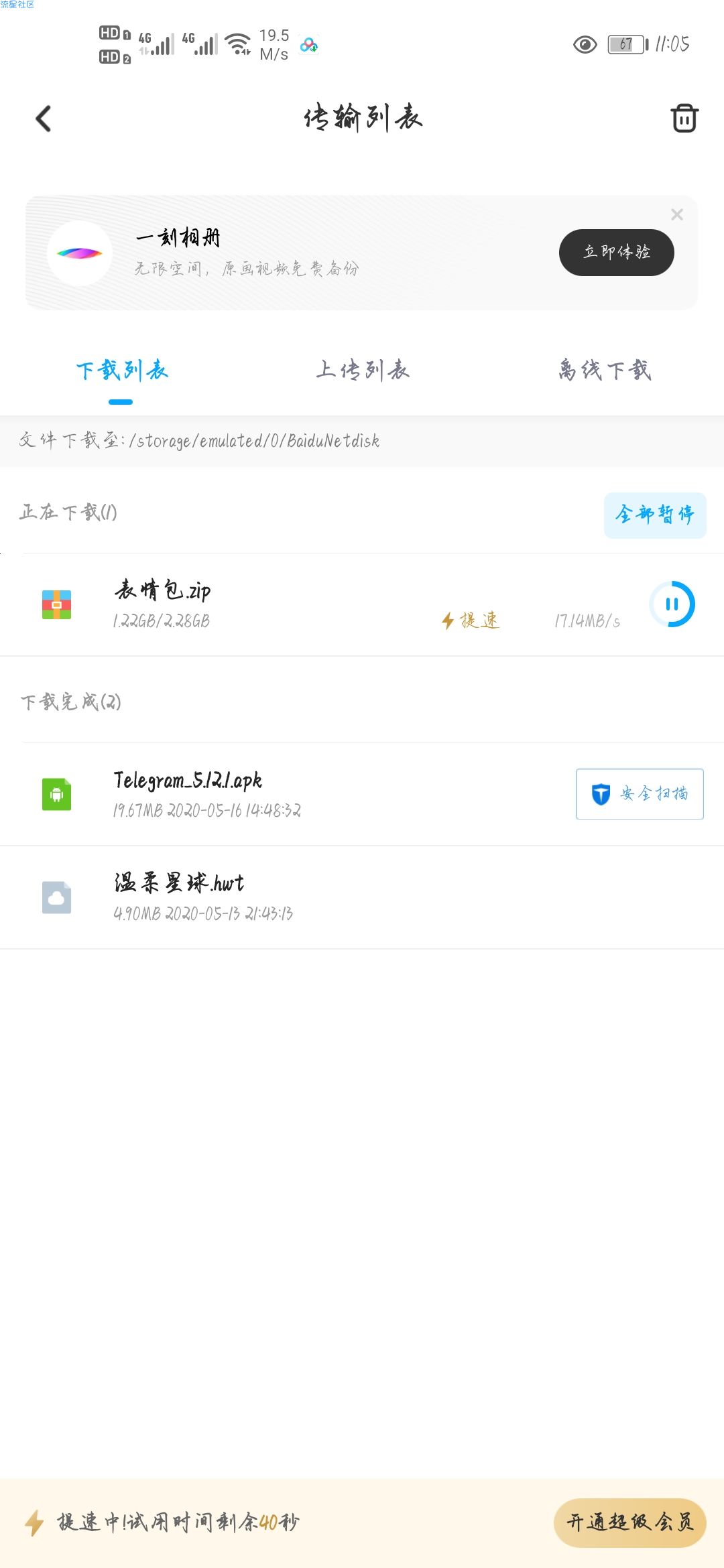Screen dimensions: 724x1568
Task: Select the 下载列表 tab
Action: coord(121,370)
